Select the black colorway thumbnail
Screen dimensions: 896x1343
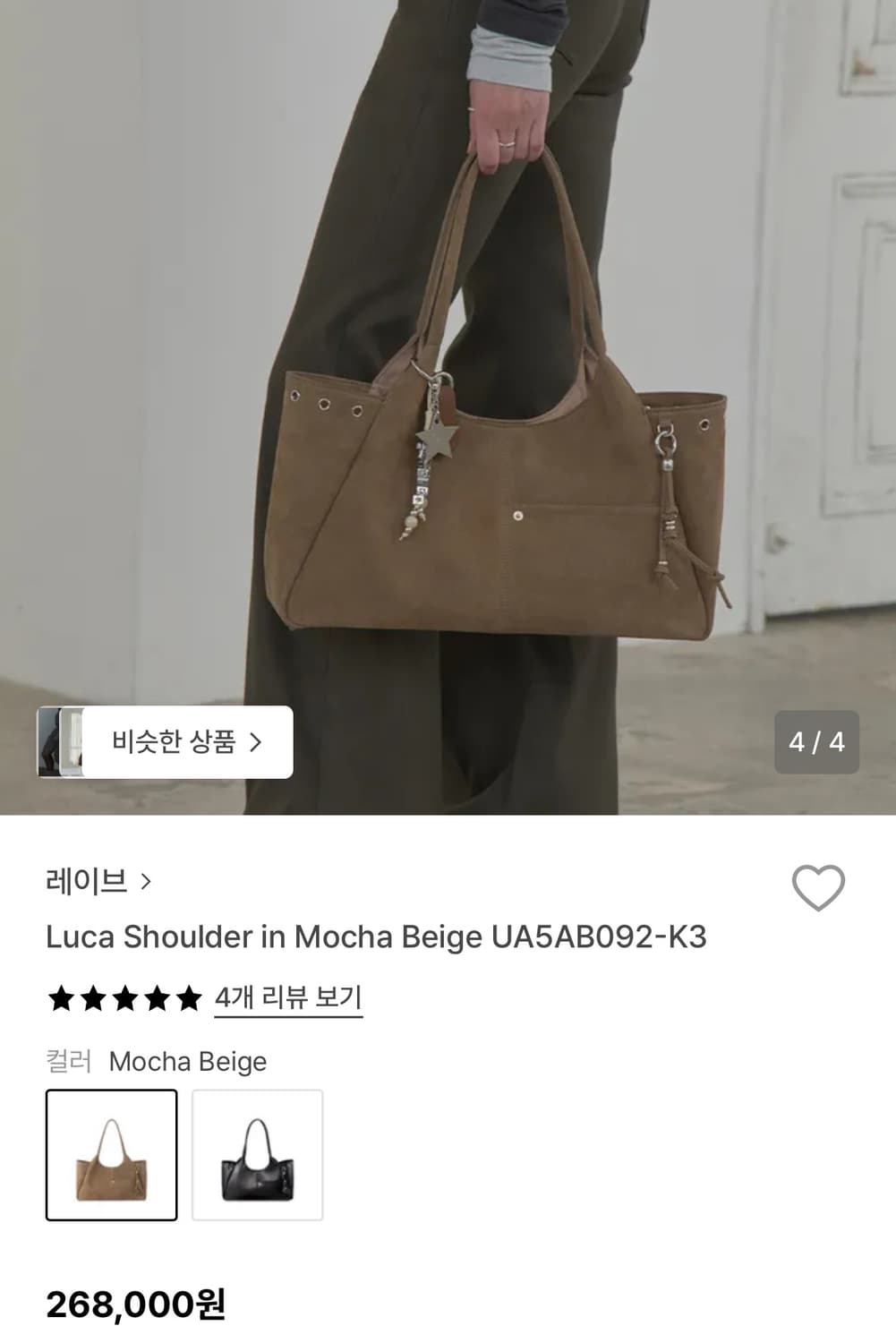[x=258, y=1155]
